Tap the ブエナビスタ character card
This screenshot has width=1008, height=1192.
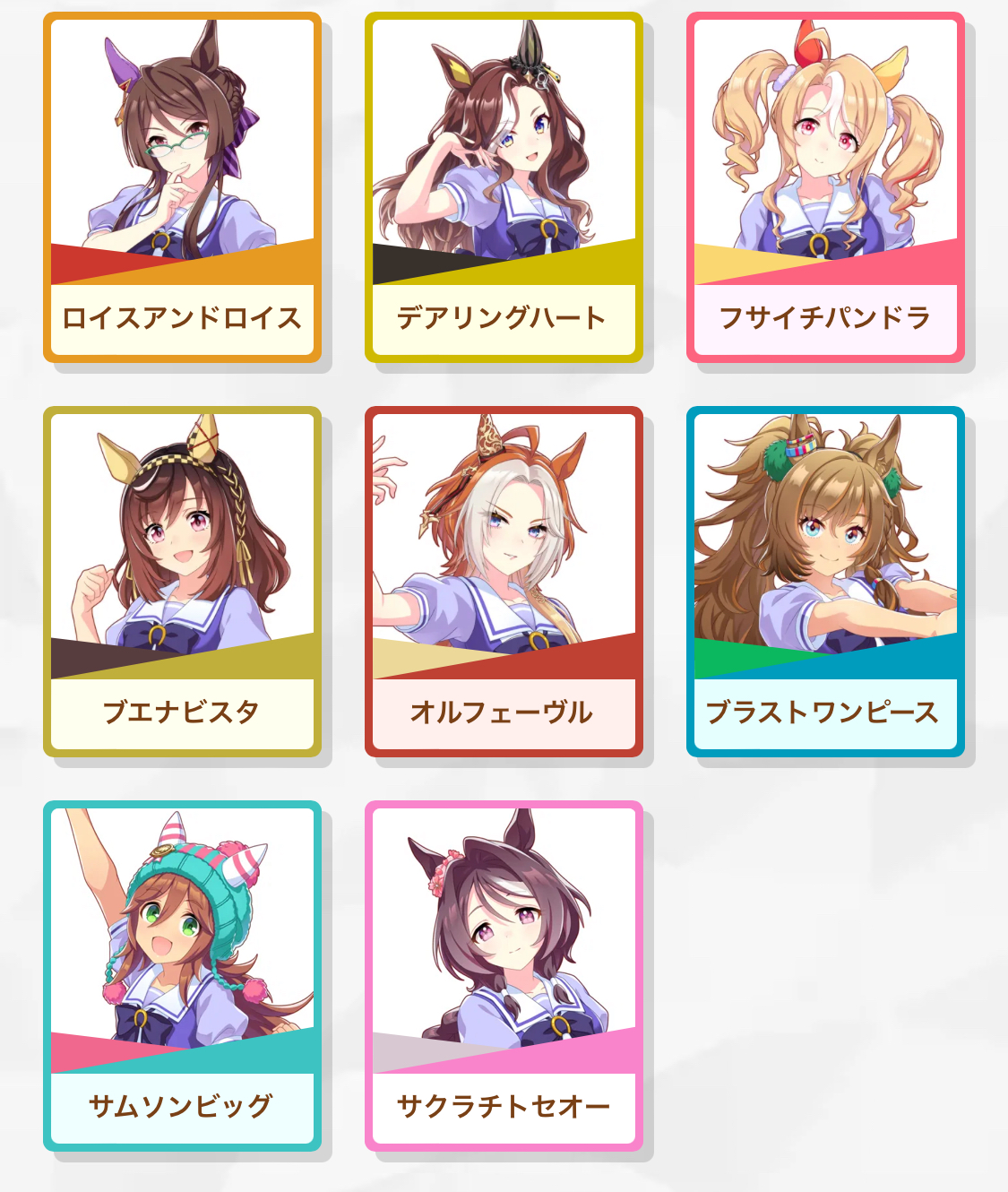pyautogui.click(x=182, y=582)
